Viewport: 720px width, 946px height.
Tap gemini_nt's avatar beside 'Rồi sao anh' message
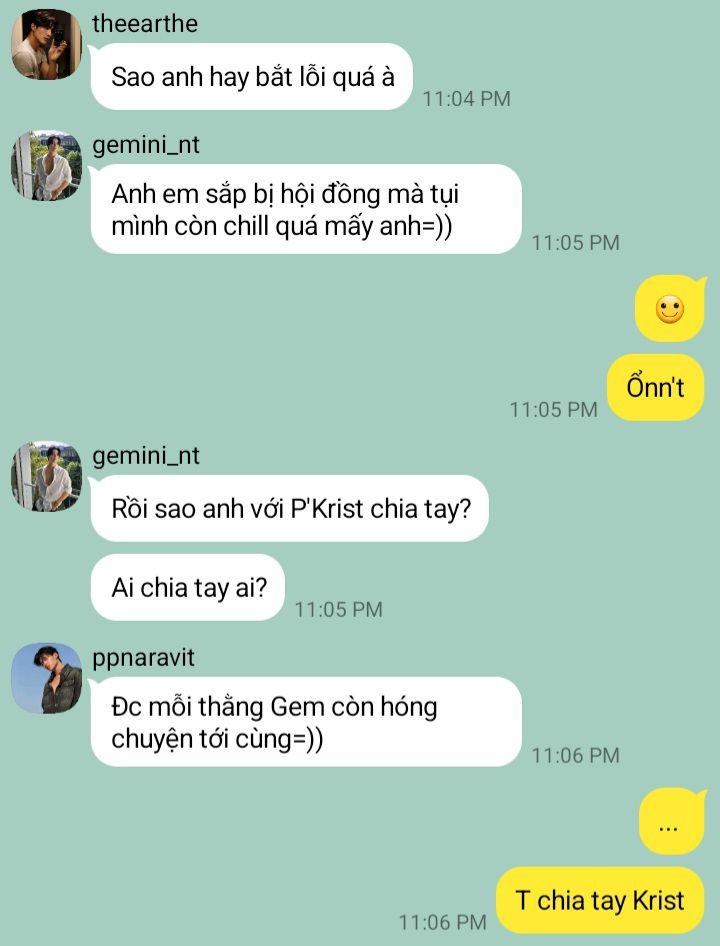tap(46, 477)
